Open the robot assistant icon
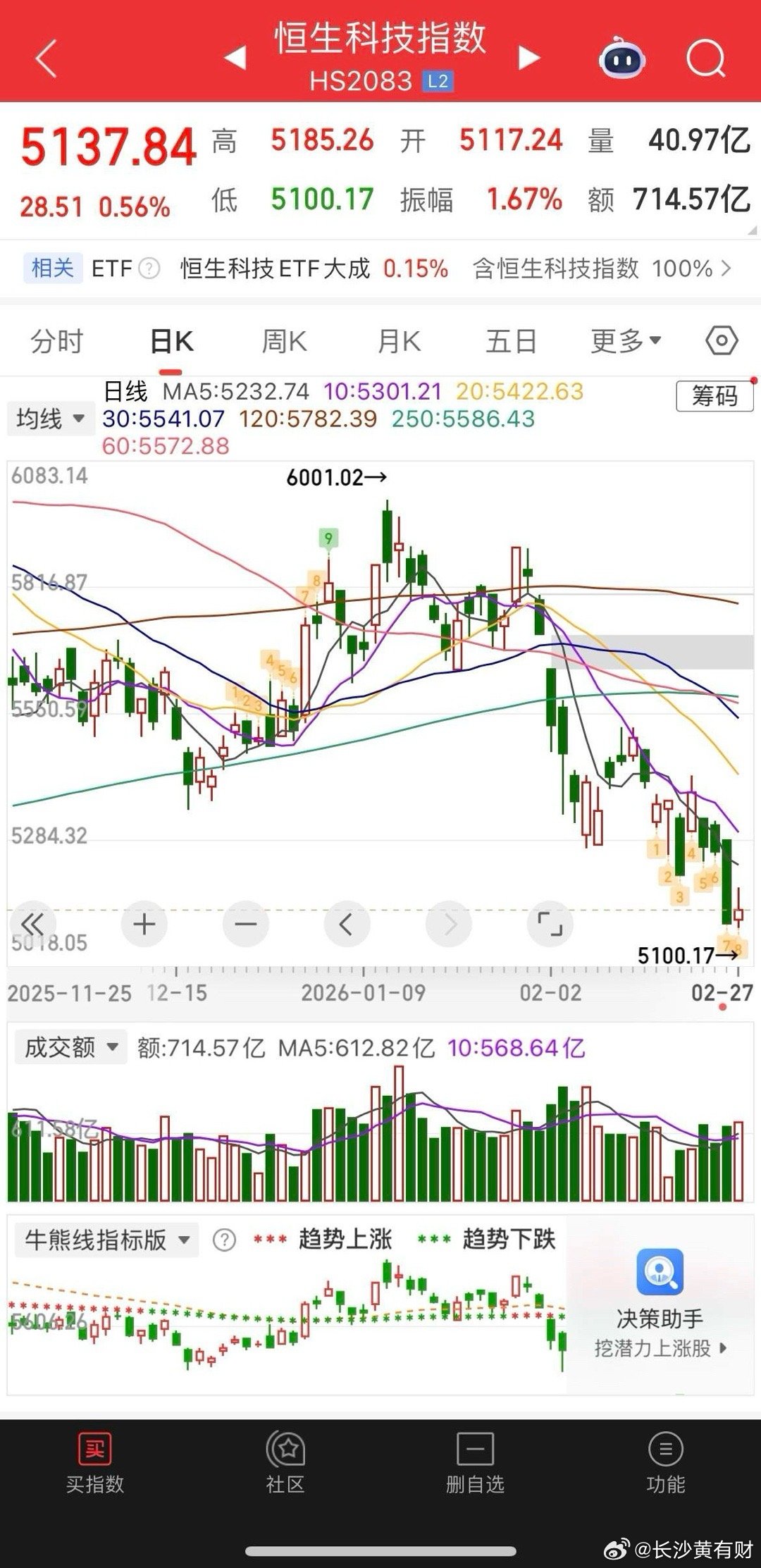Viewport: 761px width, 1568px height. click(x=621, y=58)
